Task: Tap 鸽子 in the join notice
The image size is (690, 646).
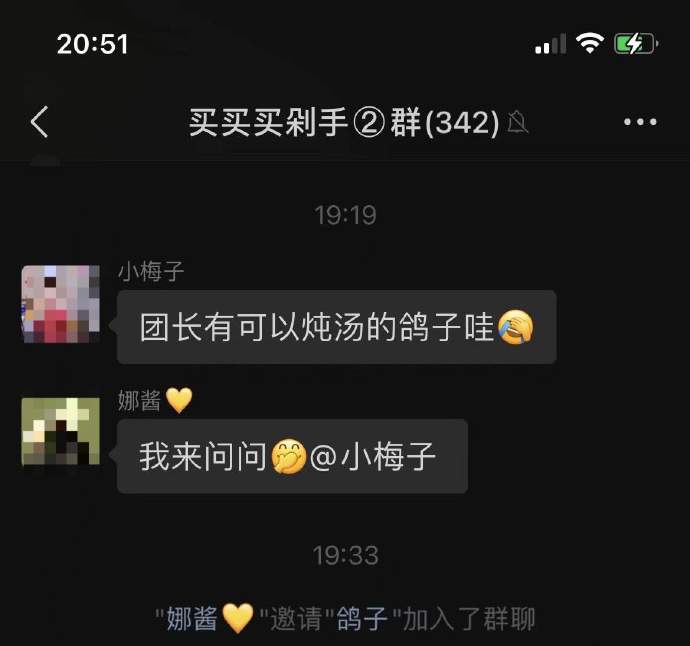Action: point(362,618)
